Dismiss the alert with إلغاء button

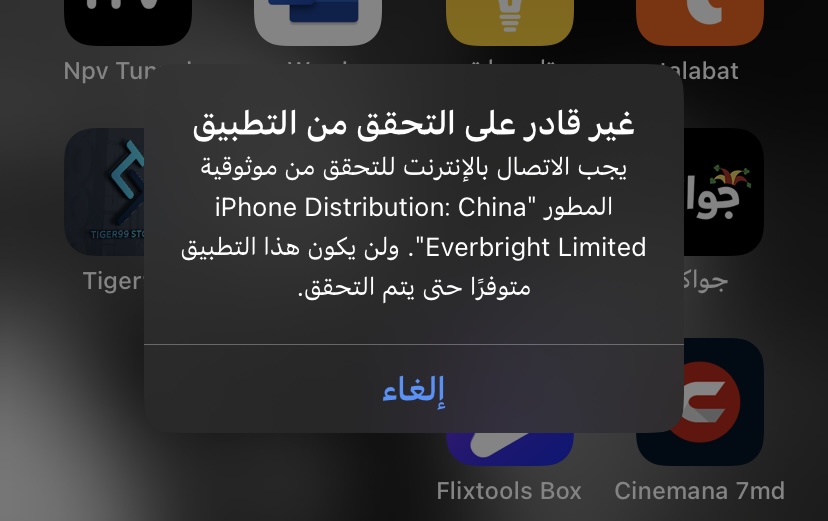coord(413,390)
